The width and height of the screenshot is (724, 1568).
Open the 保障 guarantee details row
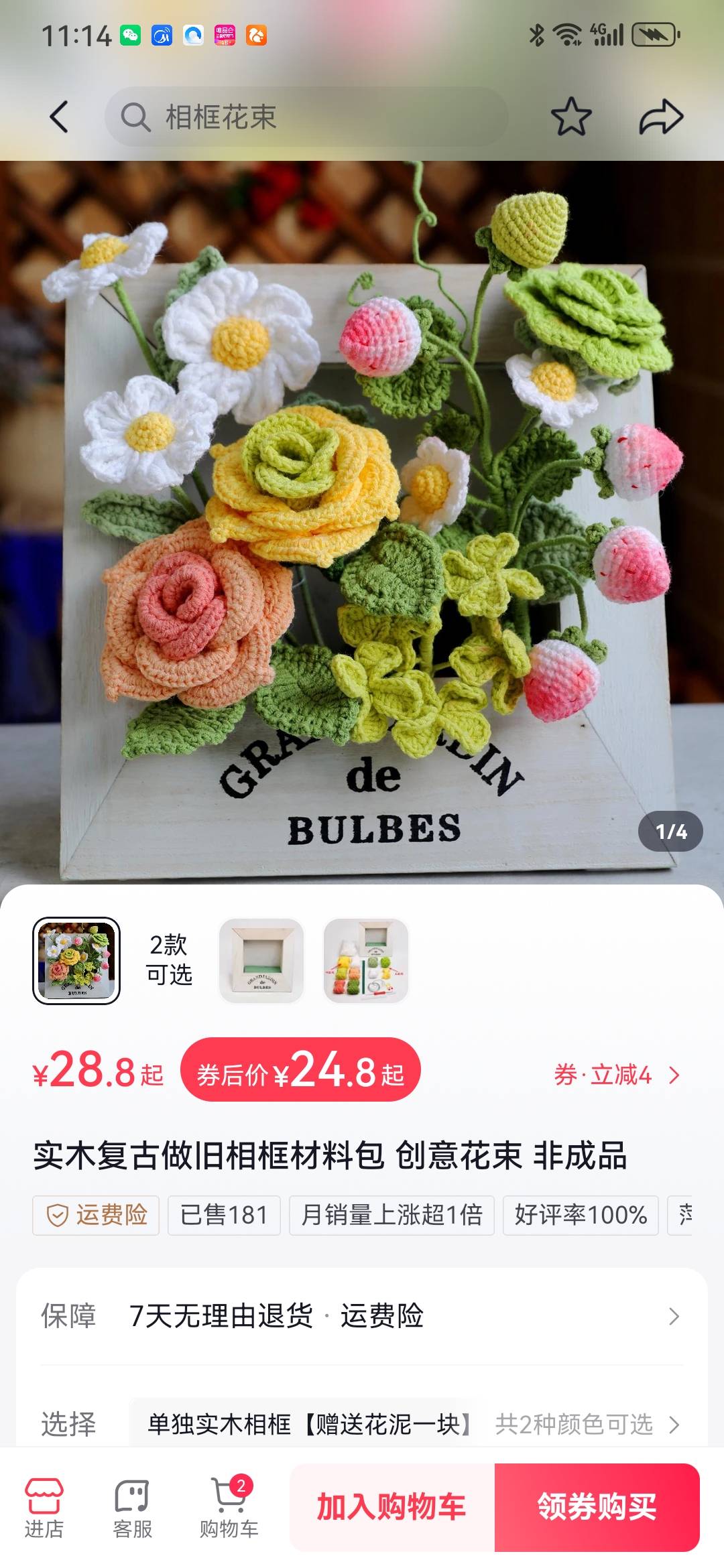[x=362, y=1316]
